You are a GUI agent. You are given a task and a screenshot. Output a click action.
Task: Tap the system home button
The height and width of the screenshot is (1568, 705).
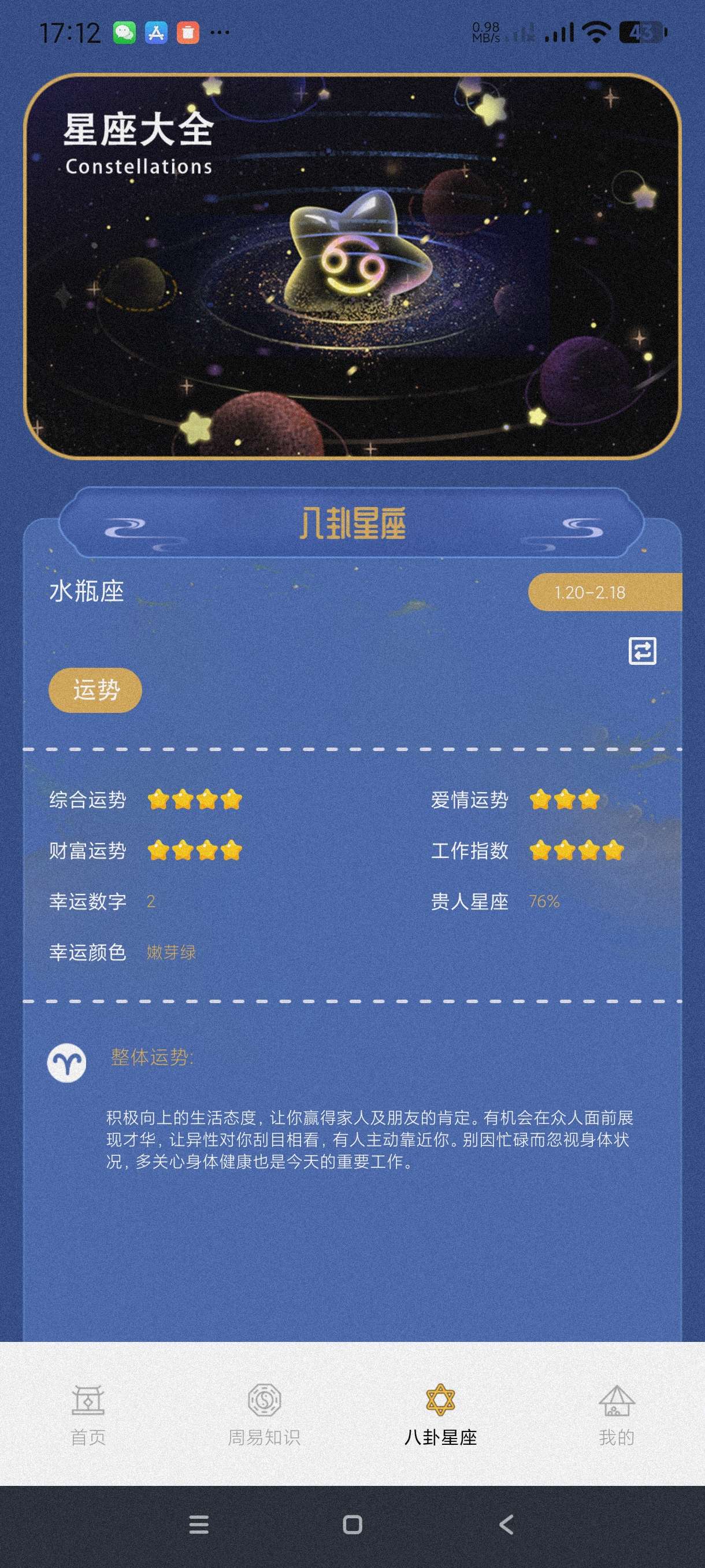pos(352,1524)
